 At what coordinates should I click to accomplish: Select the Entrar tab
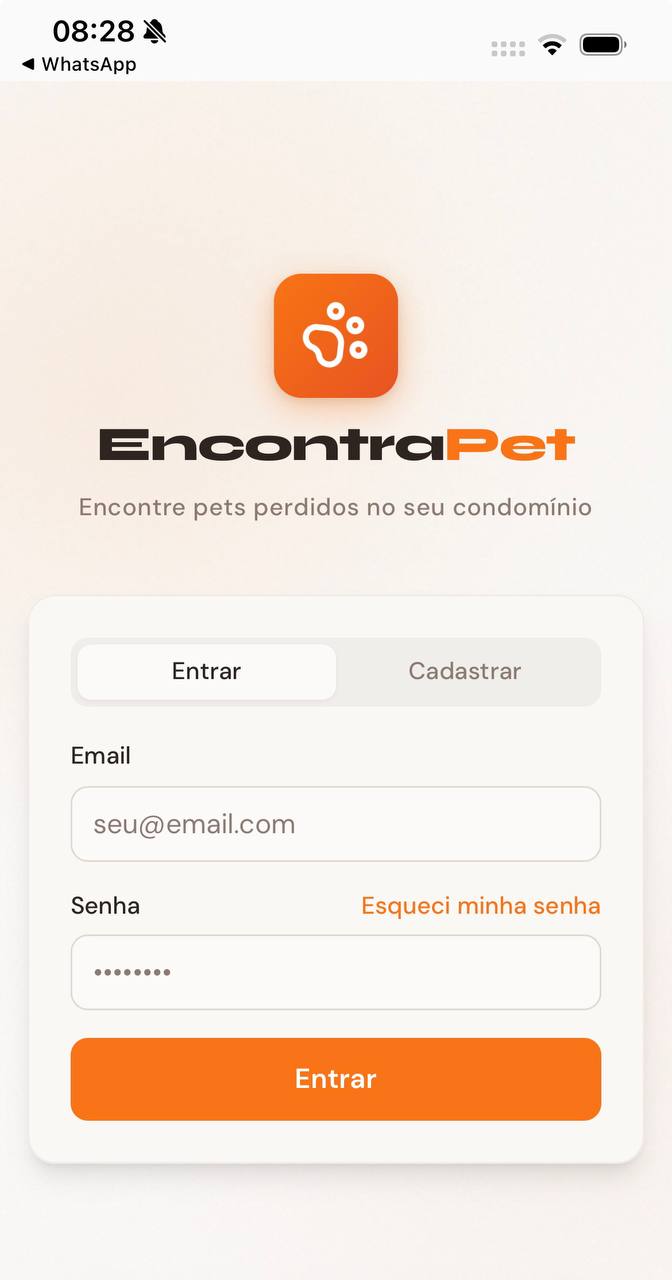pyautogui.click(x=207, y=671)
